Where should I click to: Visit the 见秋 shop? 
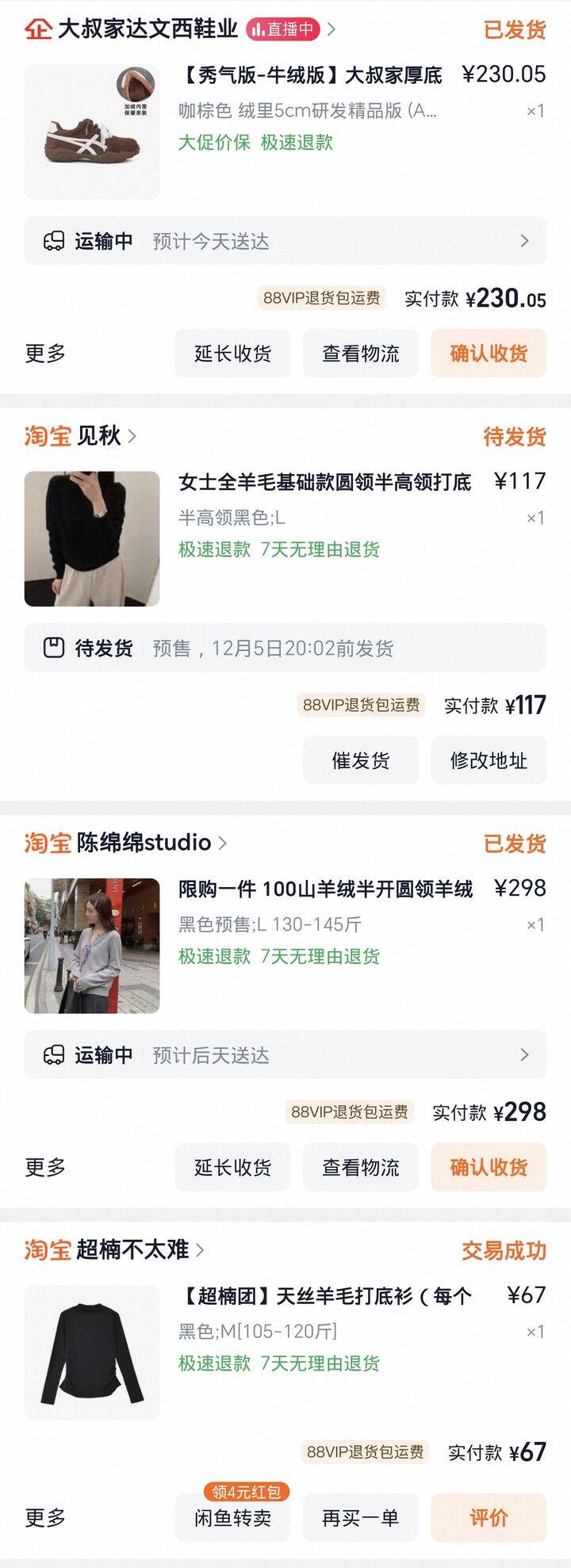point(98,436)
